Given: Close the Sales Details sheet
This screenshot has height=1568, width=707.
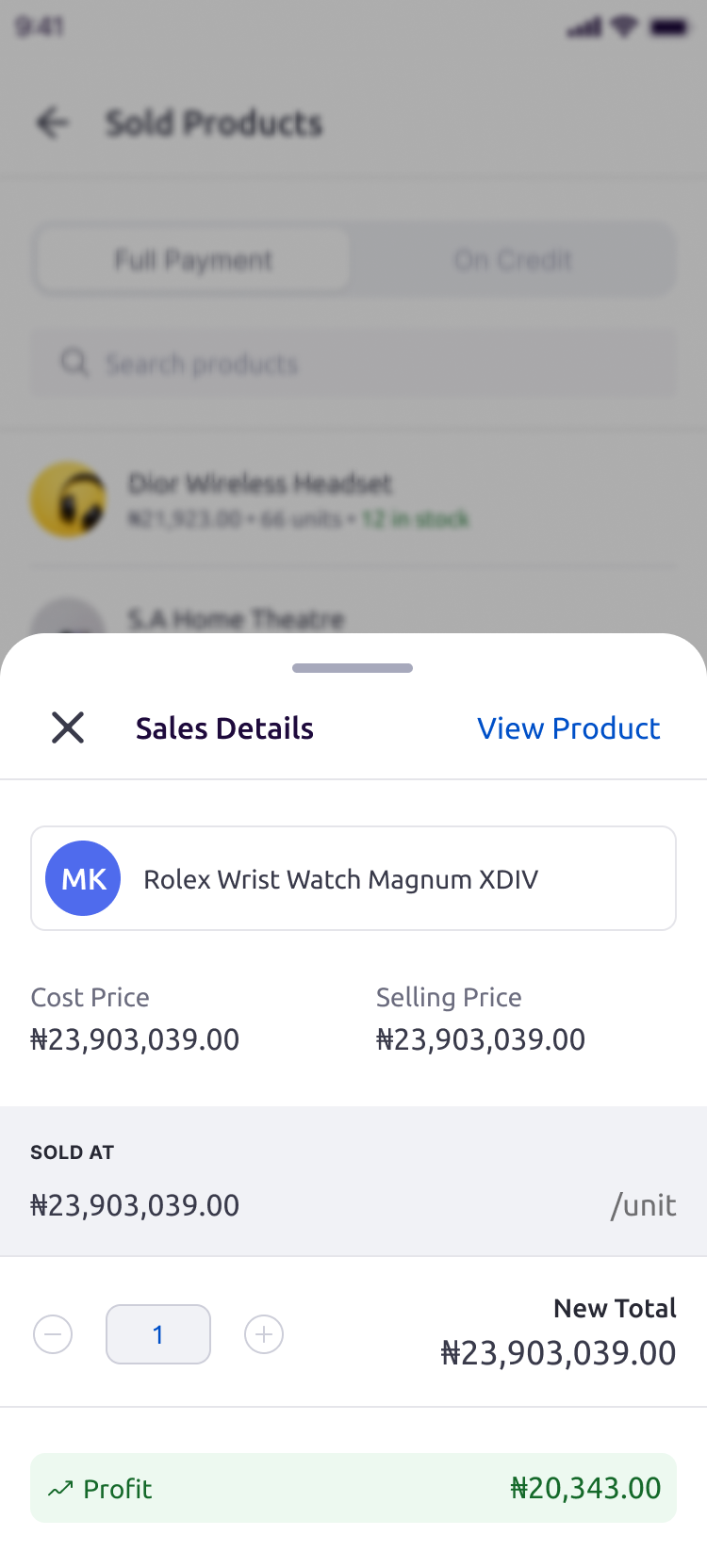Looking at the screenshot, I should pyautogui.click(x=68, y=727).
